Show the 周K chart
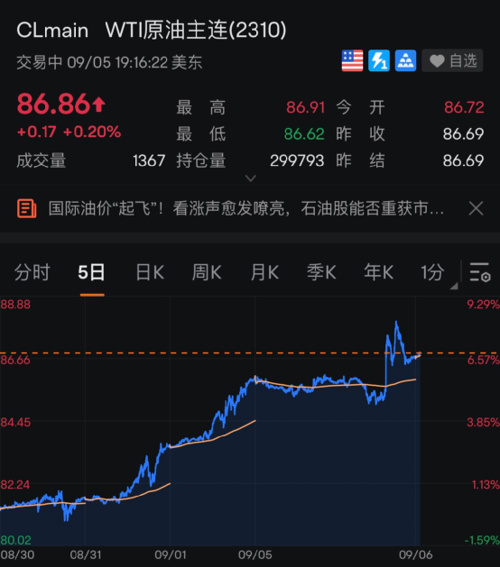 click(x=206, y=272)
